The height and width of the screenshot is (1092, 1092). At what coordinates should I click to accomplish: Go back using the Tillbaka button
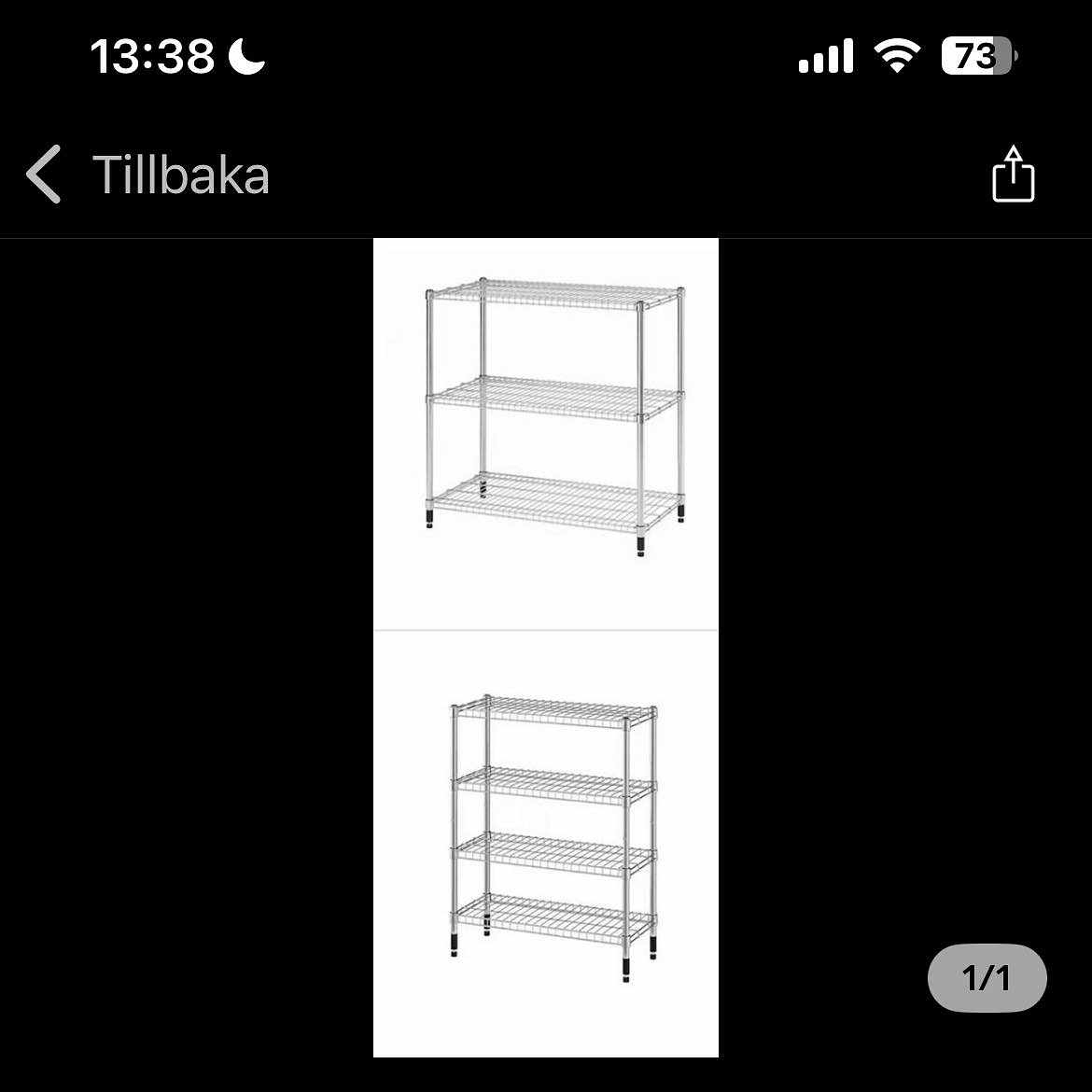coord(149,175)
